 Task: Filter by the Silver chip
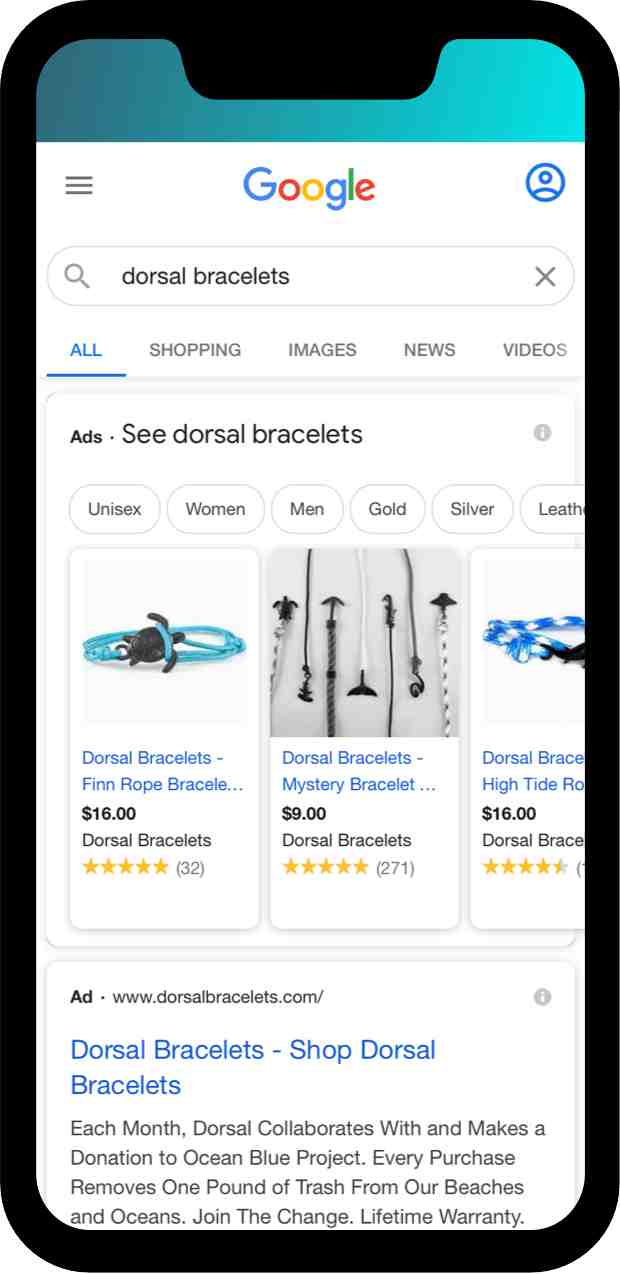pos(472,509)
